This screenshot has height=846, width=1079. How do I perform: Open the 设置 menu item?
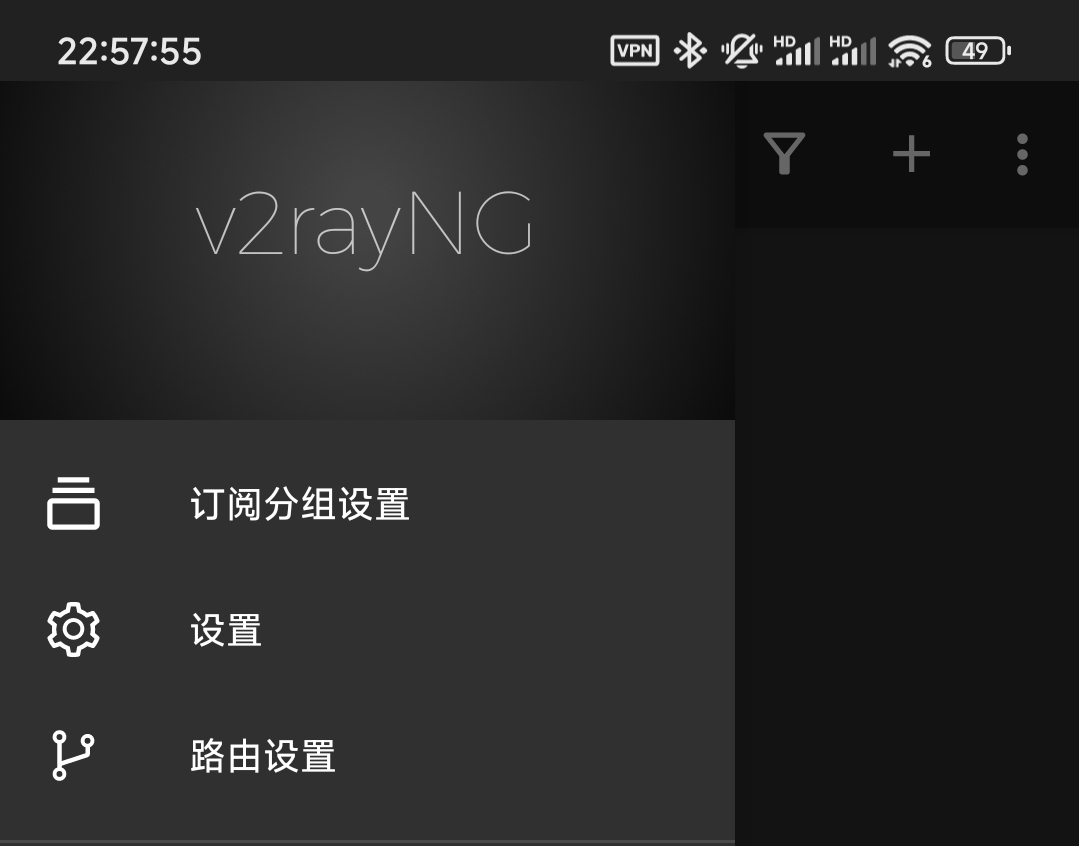[x=226, y=630]
